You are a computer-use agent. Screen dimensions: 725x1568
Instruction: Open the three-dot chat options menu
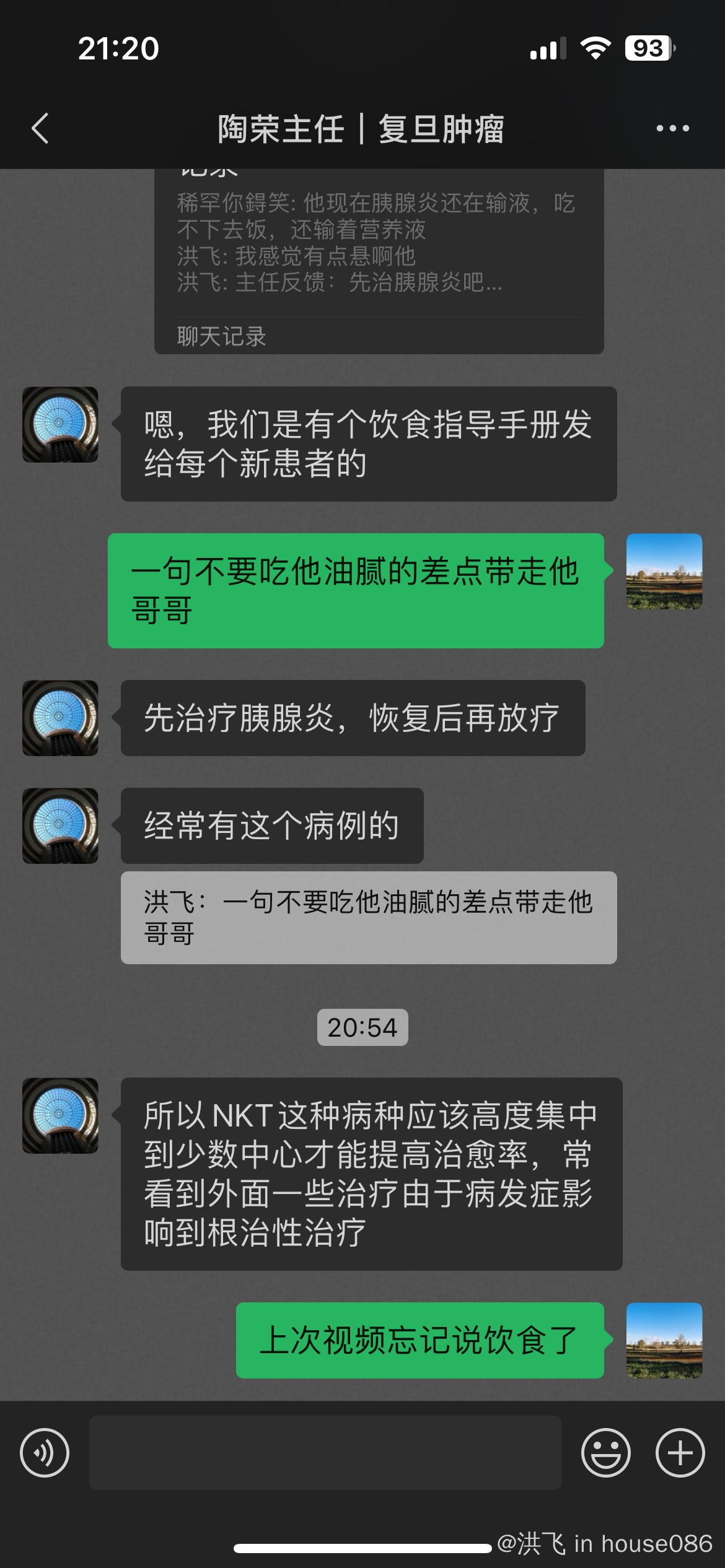[x=672, y=129]
